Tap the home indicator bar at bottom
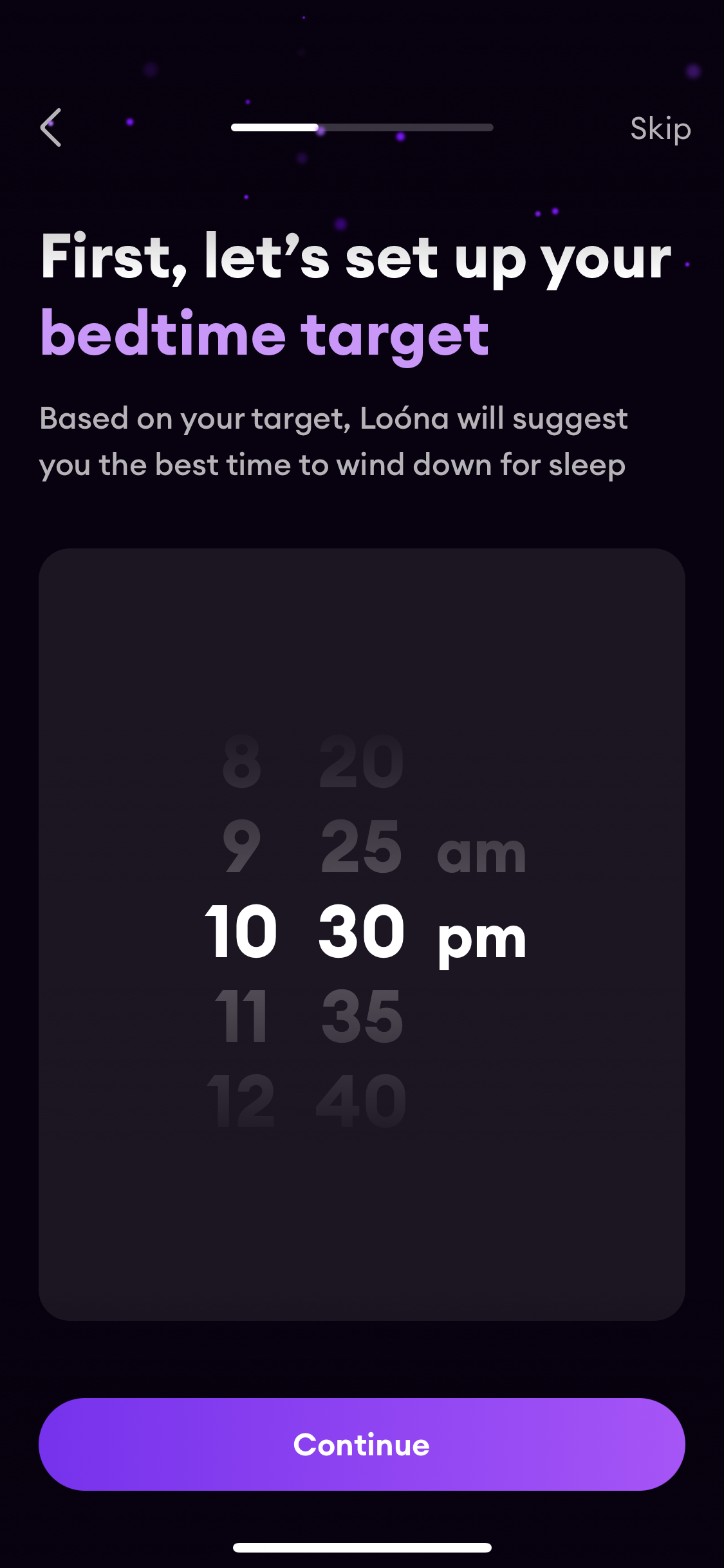The image size is (724, 1568). point(362,1547)
